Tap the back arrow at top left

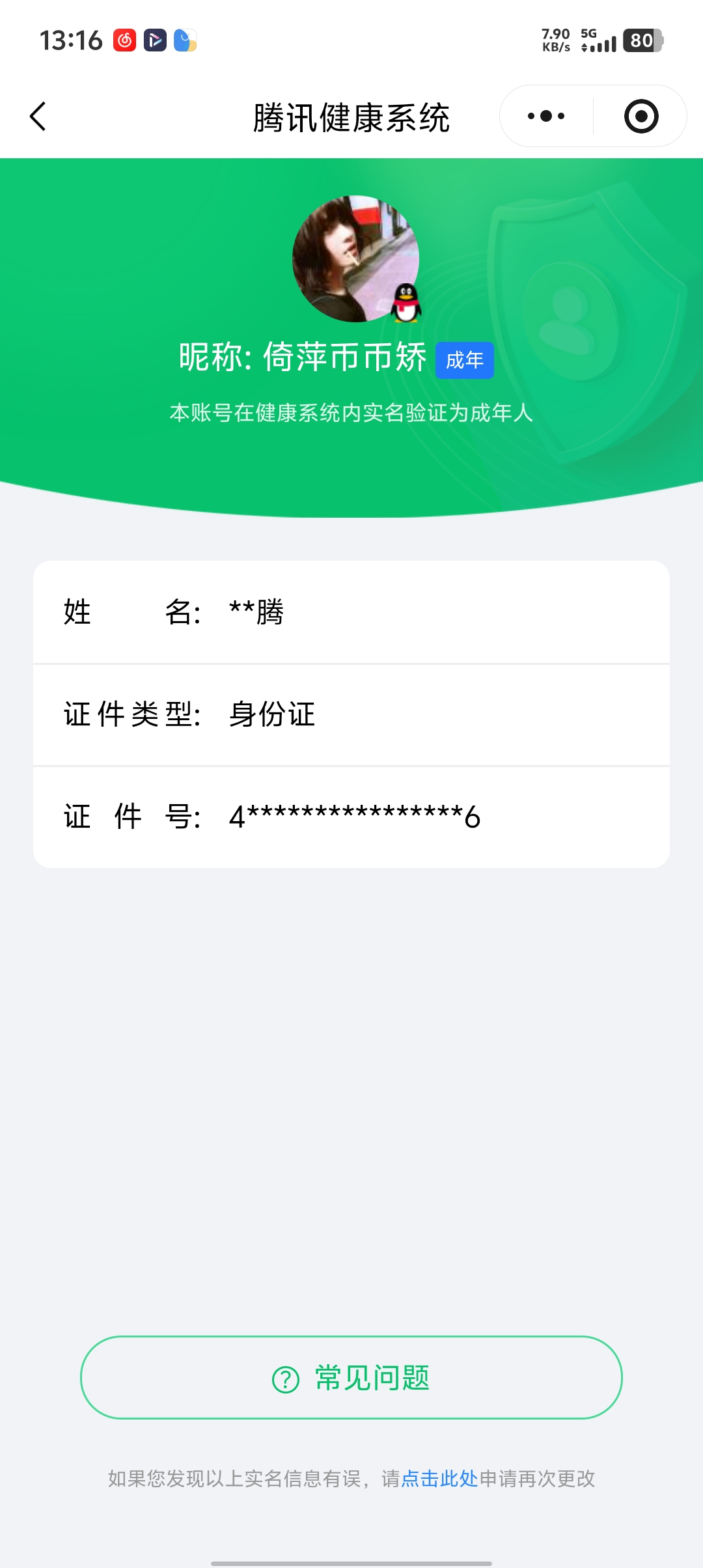pos(37,115)
